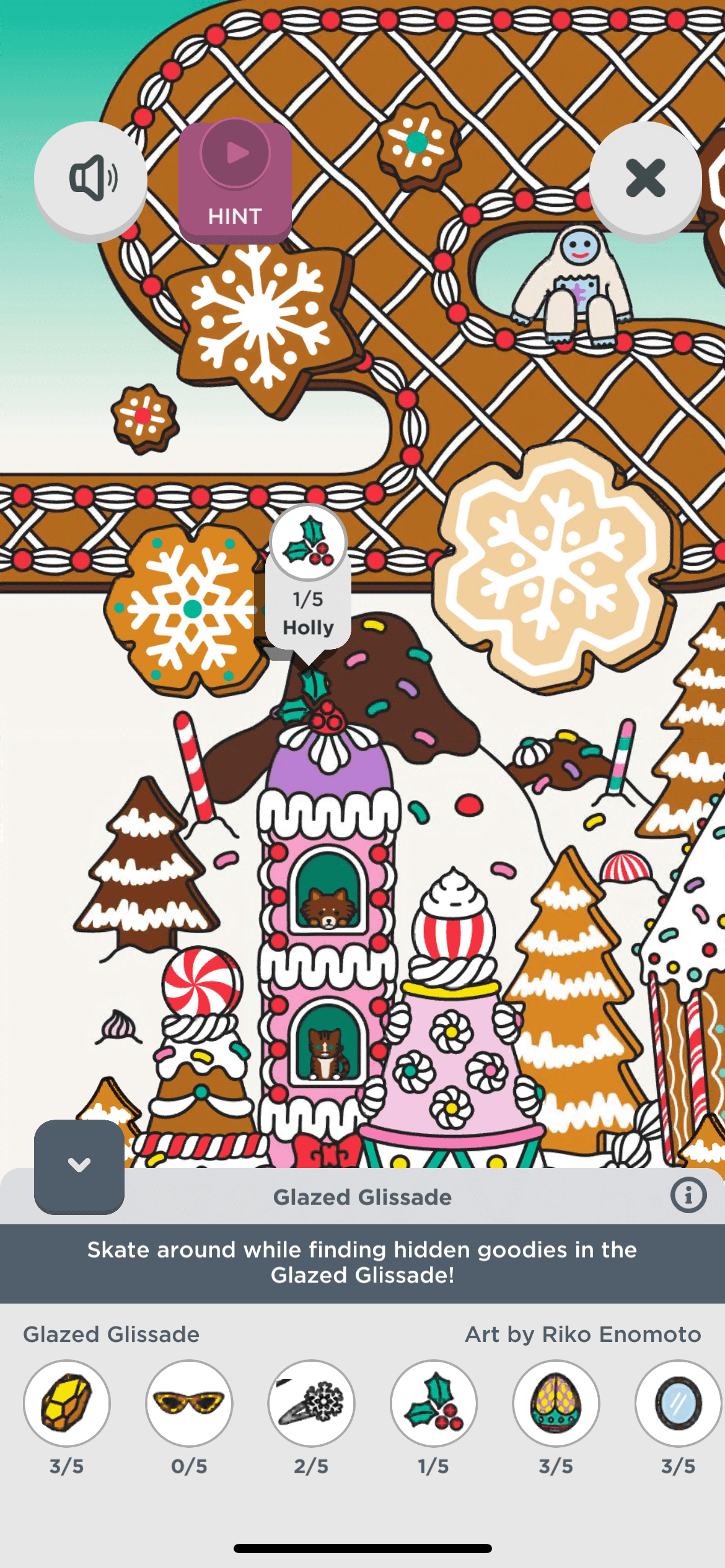Mute the game sound

click(90, 178)
